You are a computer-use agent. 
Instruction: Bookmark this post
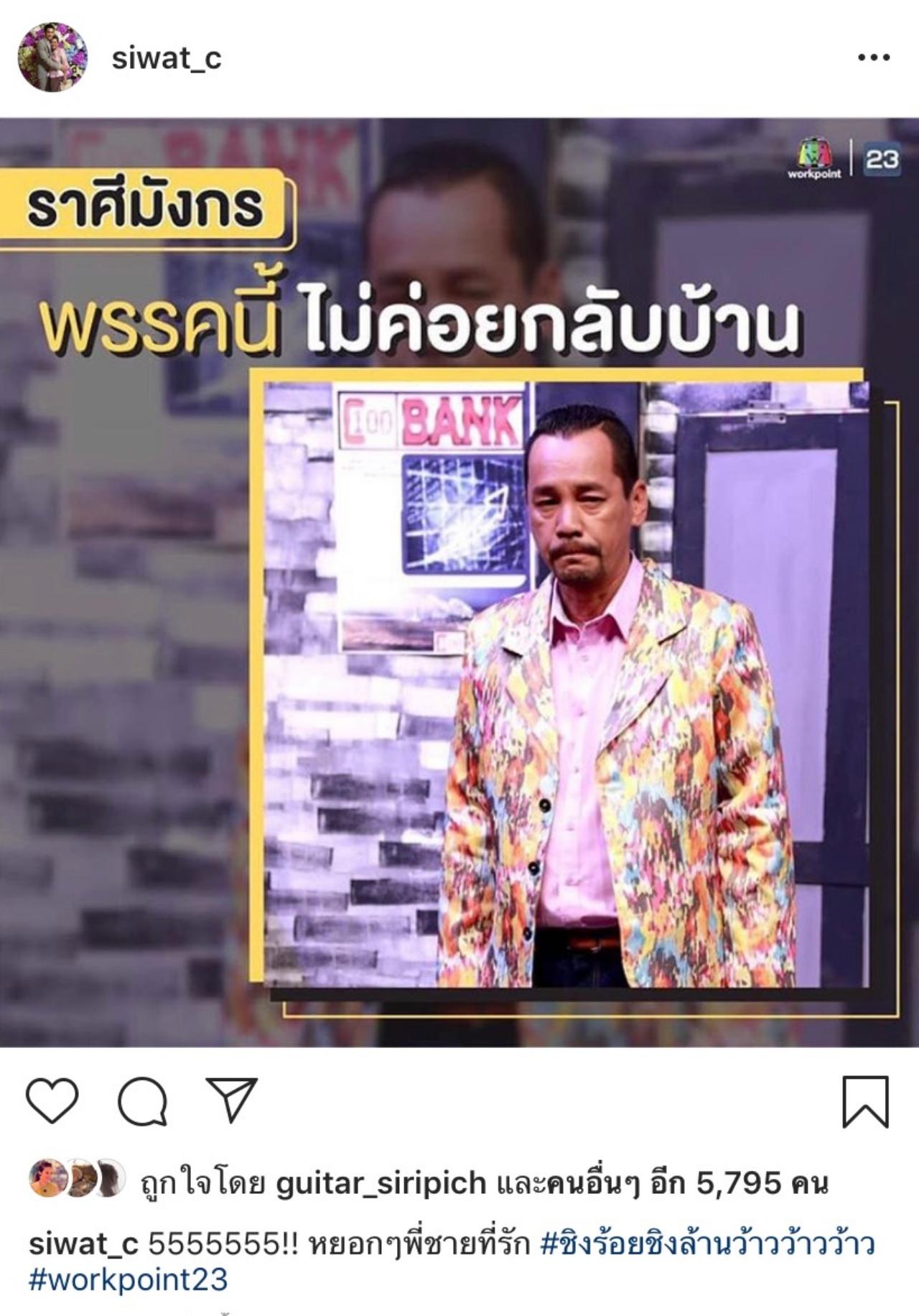865,1102
